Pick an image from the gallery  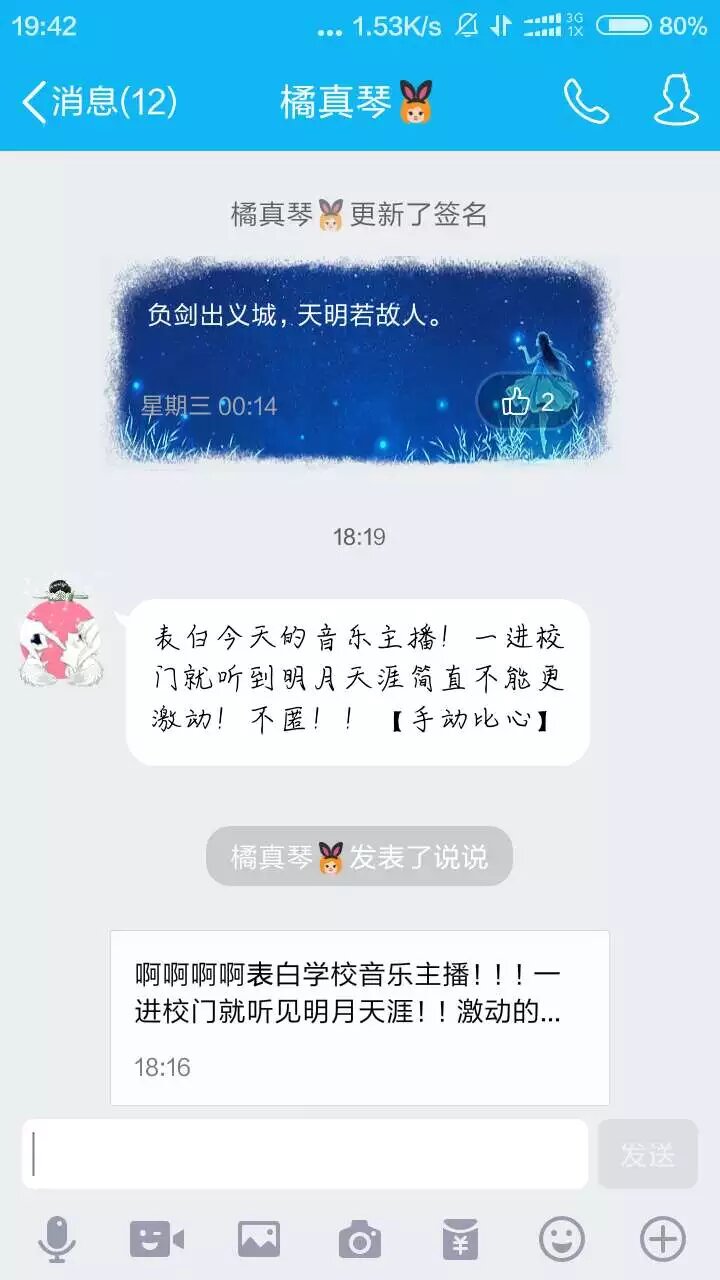click(x=259, y=1240)
